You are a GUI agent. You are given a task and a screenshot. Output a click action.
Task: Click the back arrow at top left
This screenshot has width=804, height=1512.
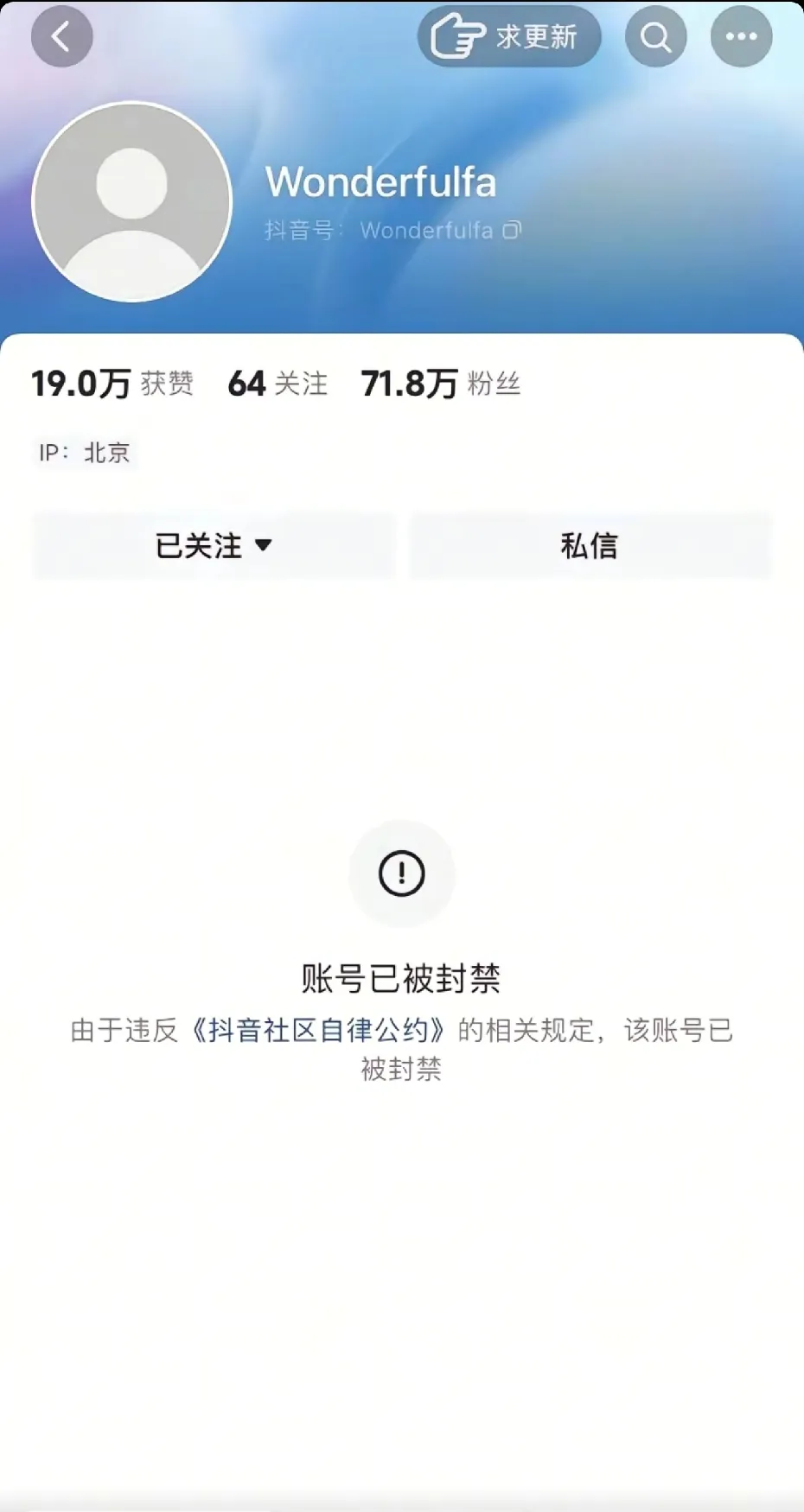[x=61, y=36]
